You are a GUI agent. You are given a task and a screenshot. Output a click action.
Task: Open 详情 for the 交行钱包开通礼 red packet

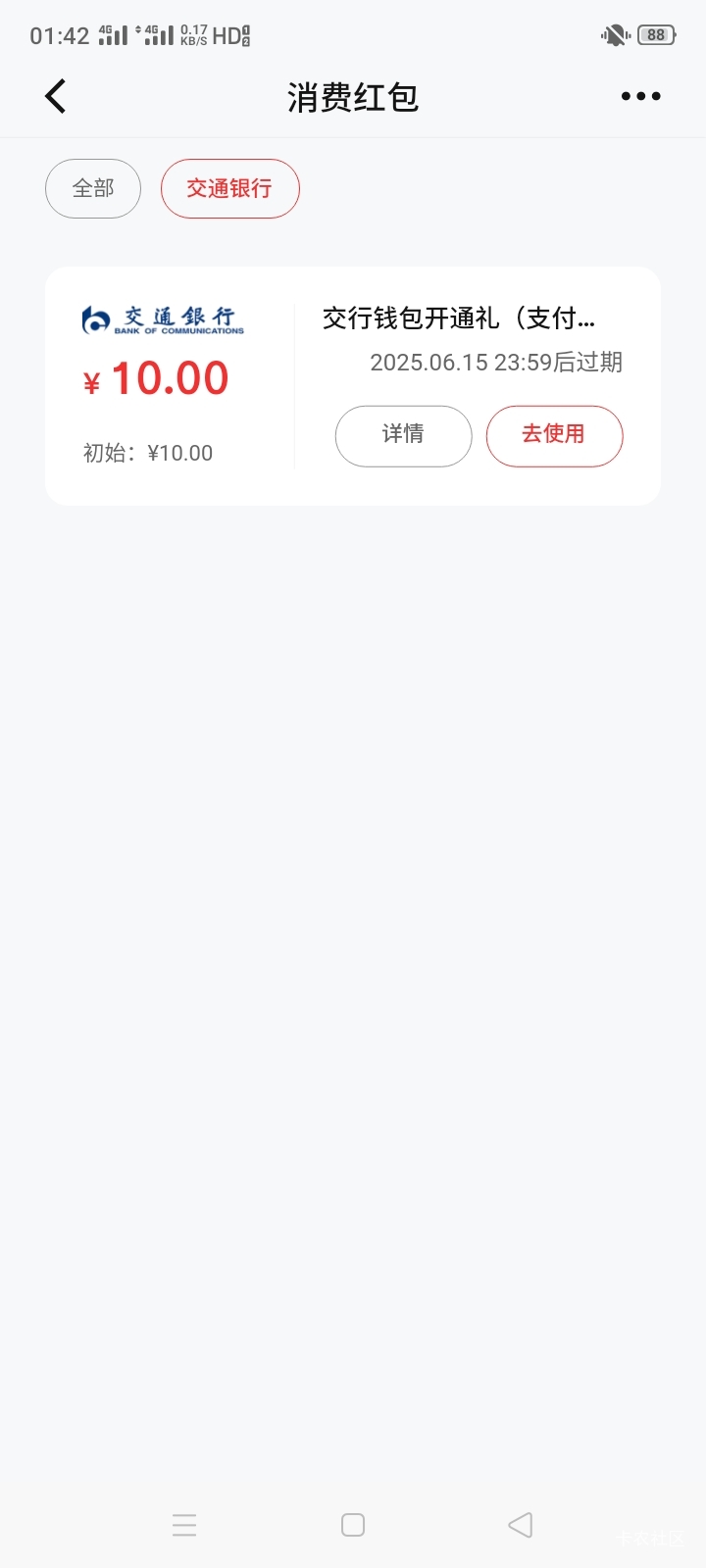click(x=403, y=435)
